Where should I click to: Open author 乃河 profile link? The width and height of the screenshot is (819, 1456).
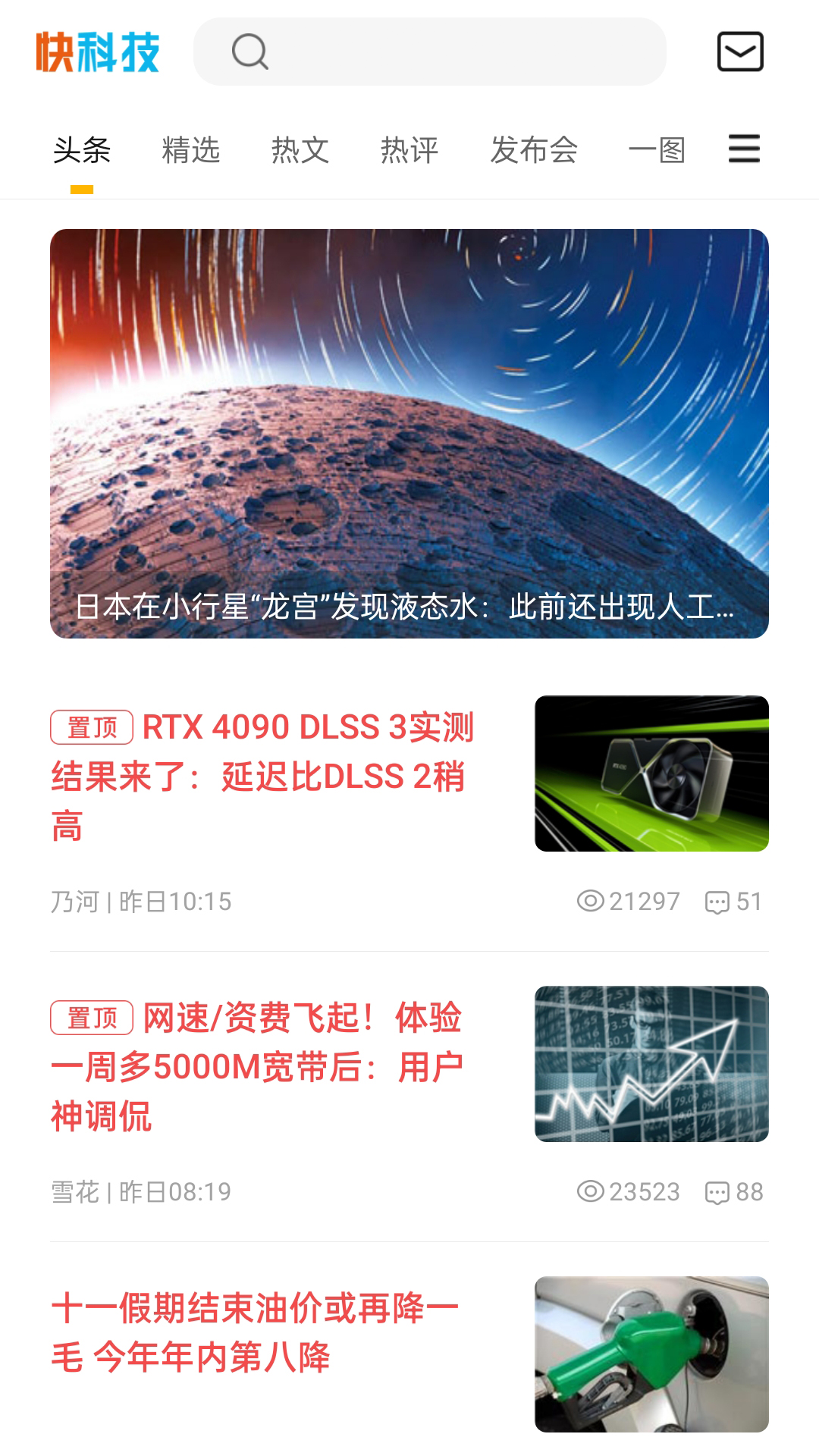[76, 901]
